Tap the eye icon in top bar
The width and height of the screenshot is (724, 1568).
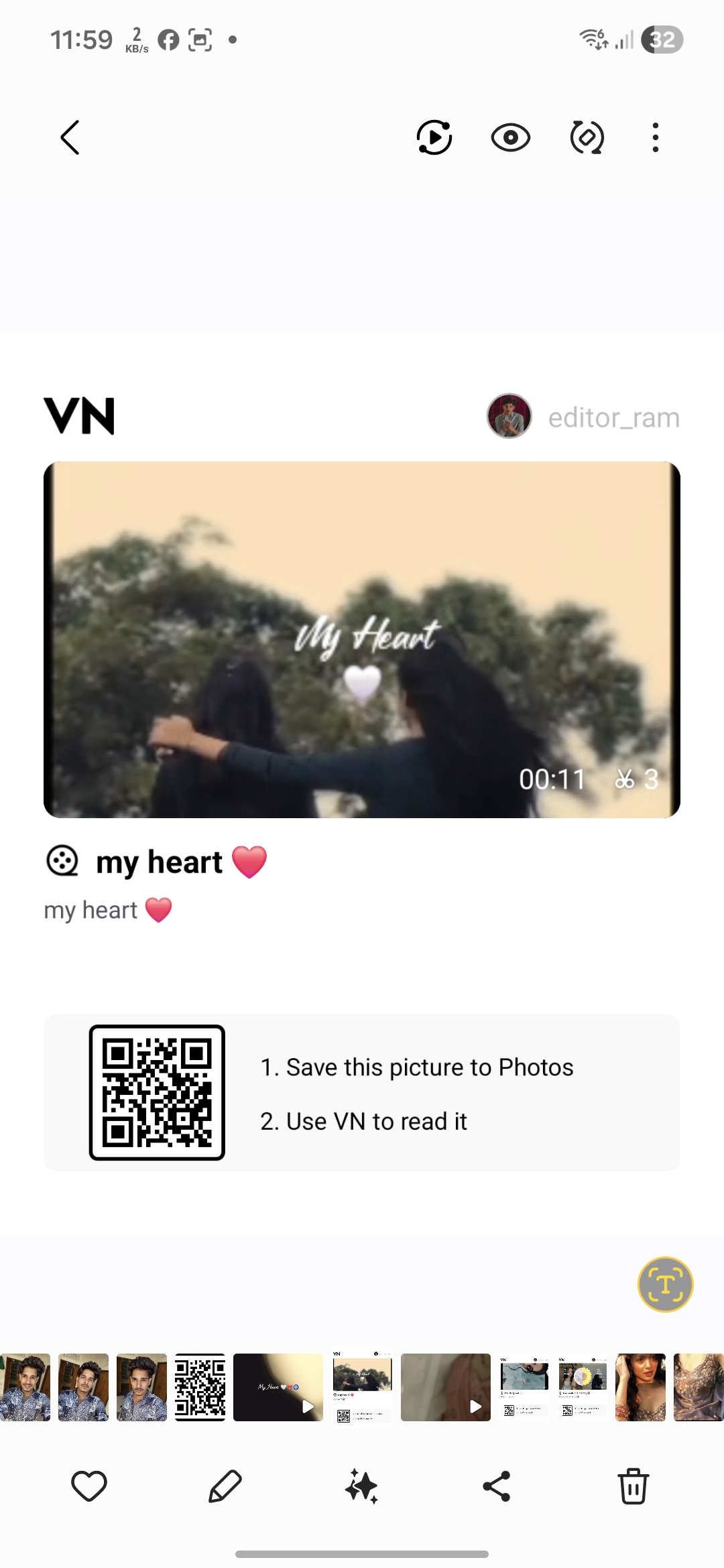(511, 138)
